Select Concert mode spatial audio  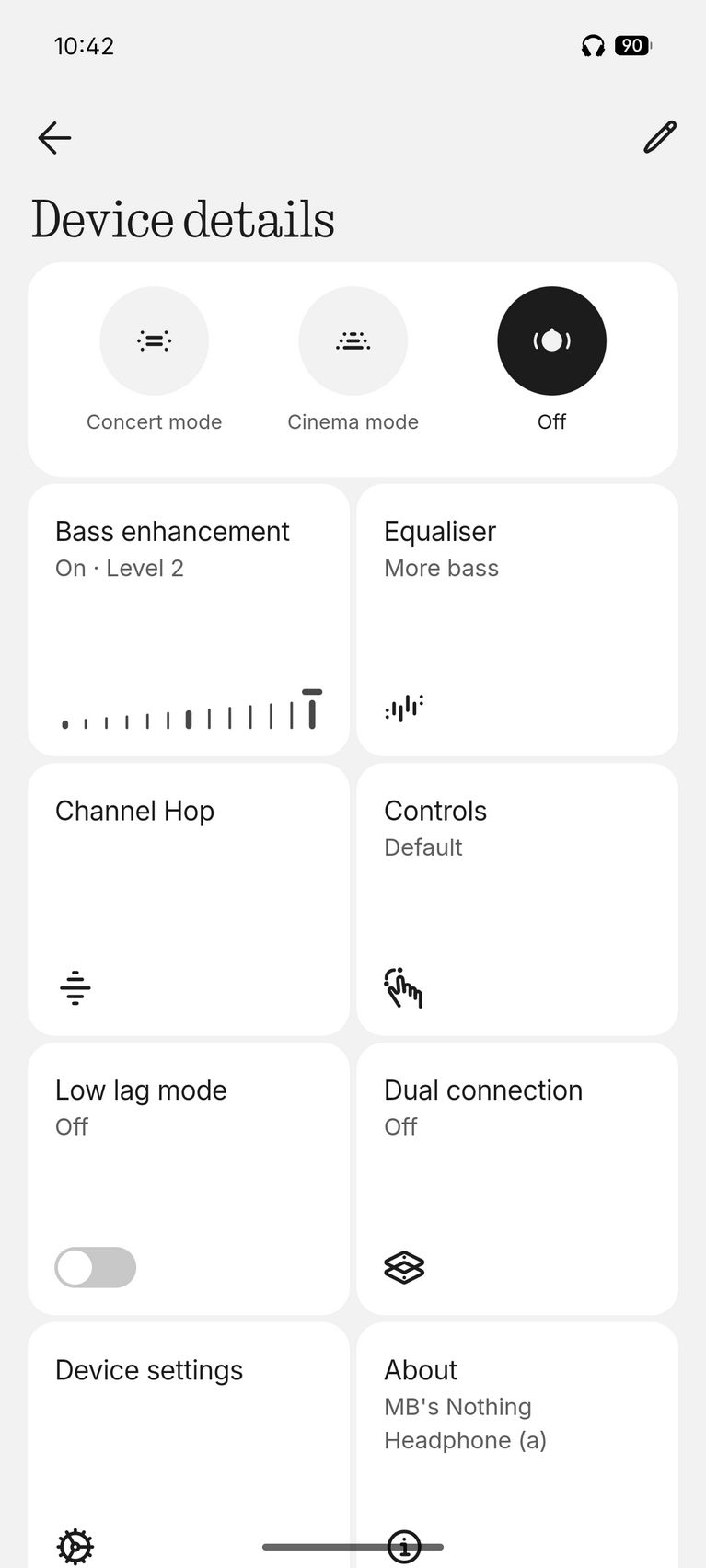click(155, 341)
